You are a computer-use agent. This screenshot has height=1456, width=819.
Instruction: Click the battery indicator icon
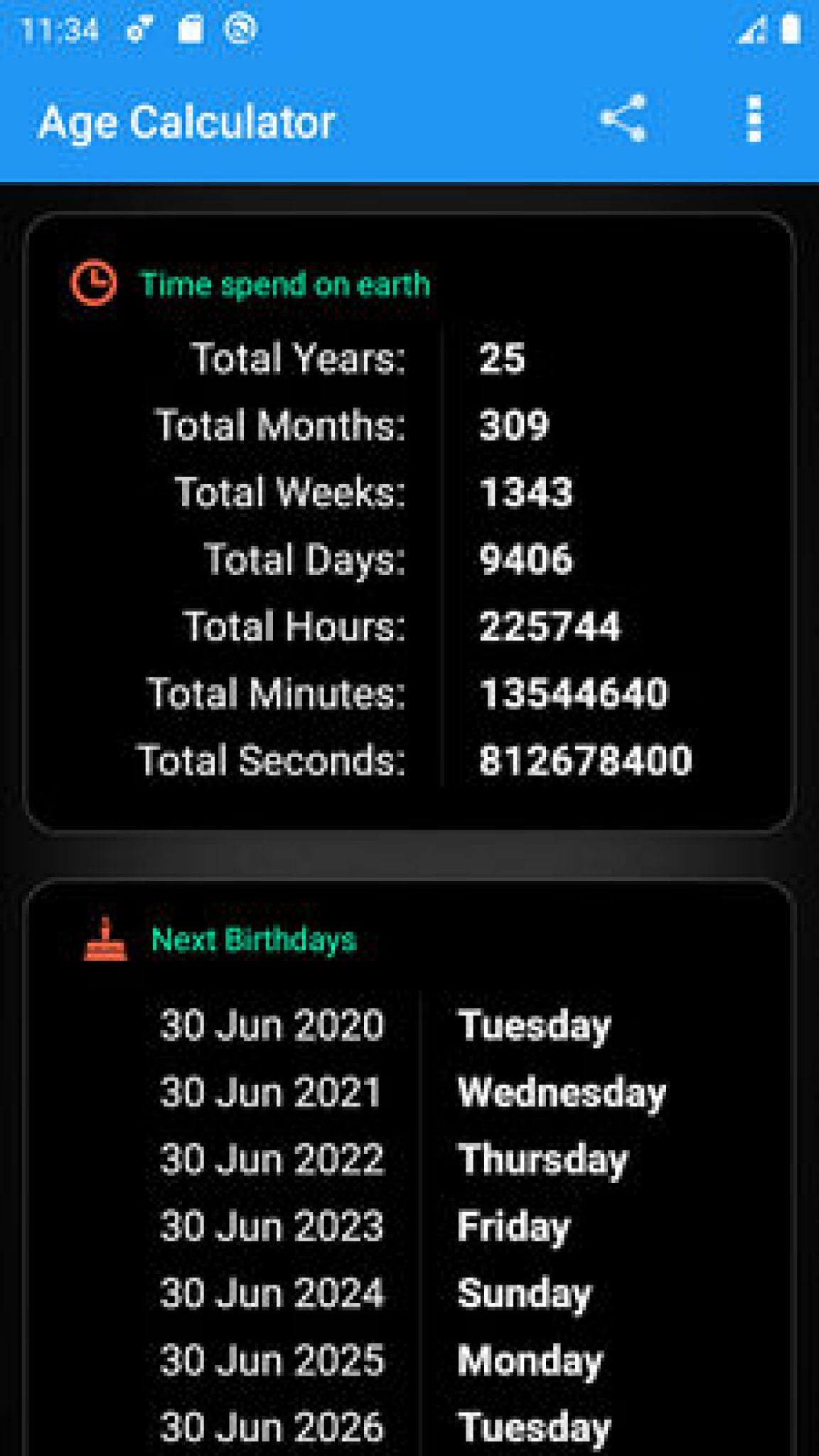point(791,28)
